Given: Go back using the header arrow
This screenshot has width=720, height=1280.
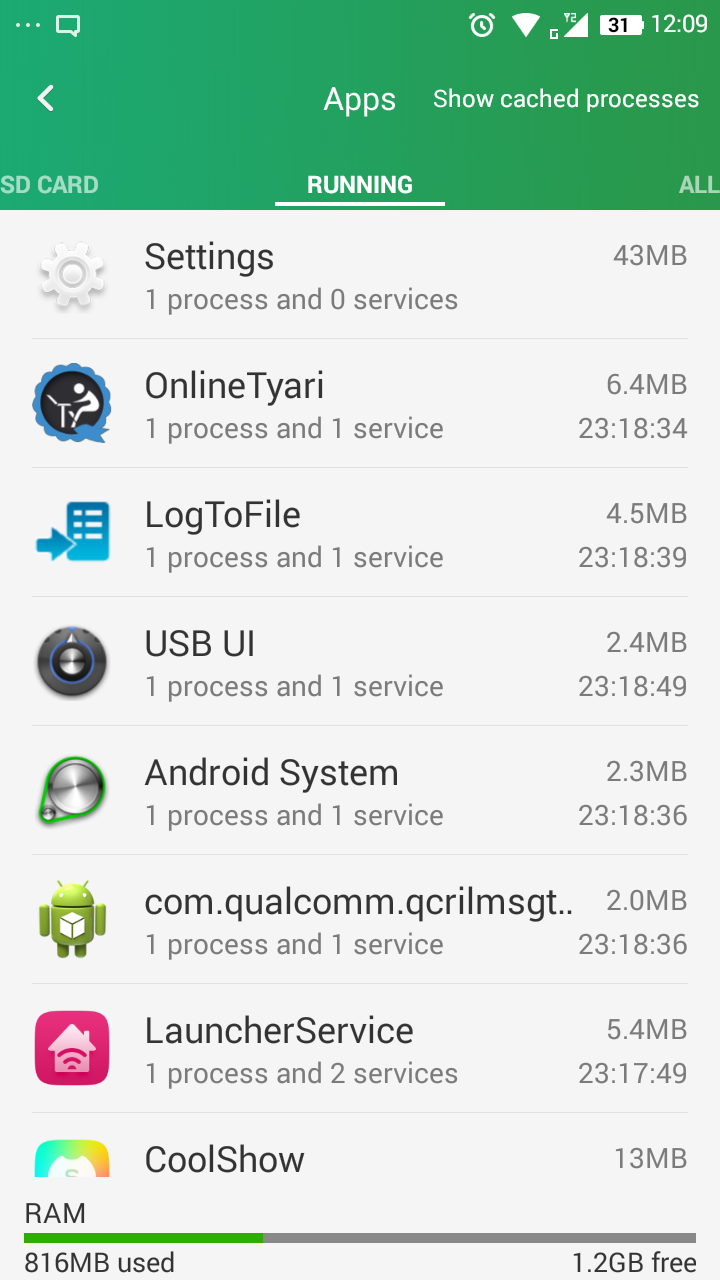Looking at the screenshot, I should click(x=45, y=98).
